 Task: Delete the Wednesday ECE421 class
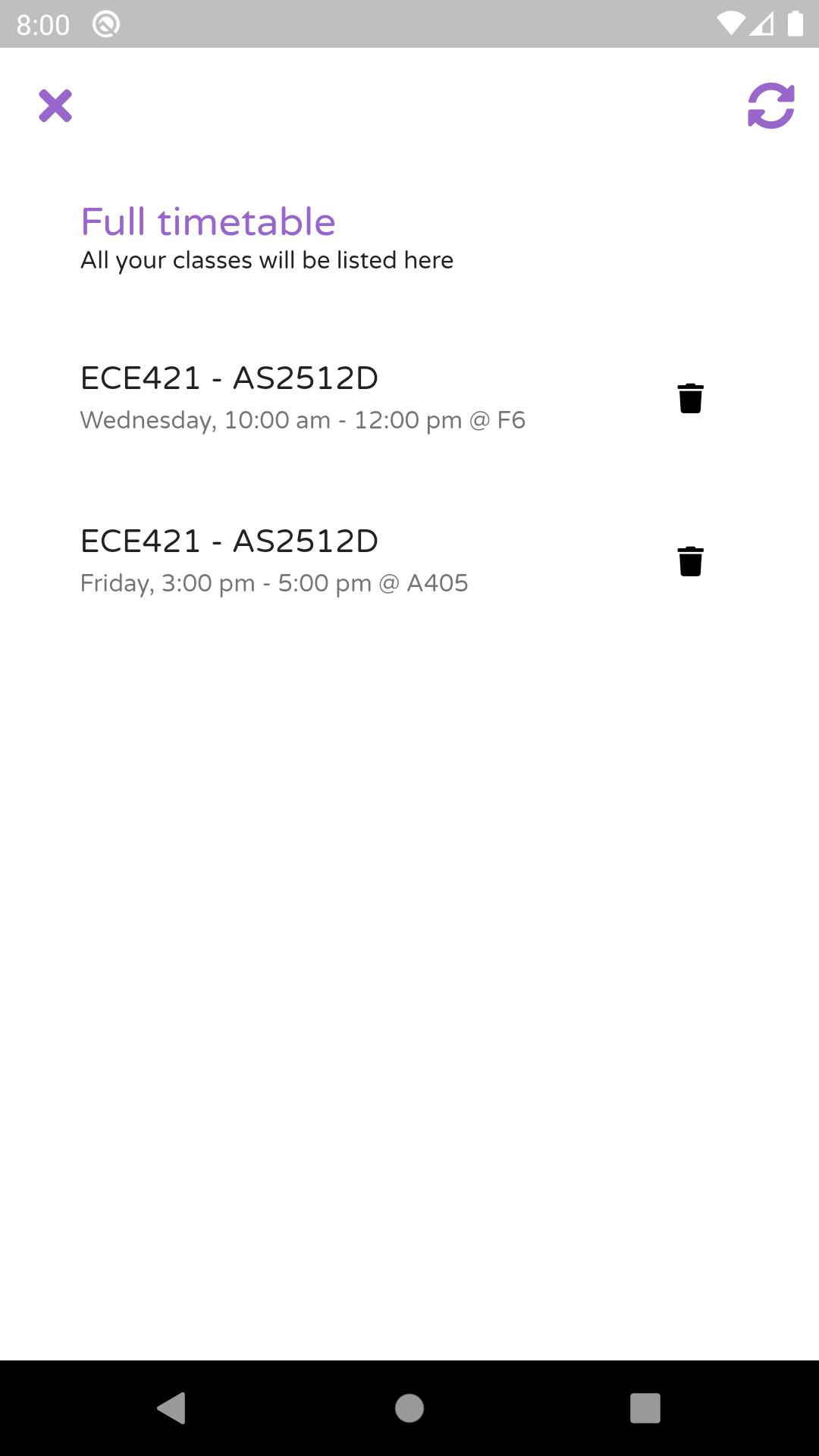coord(690,398)
